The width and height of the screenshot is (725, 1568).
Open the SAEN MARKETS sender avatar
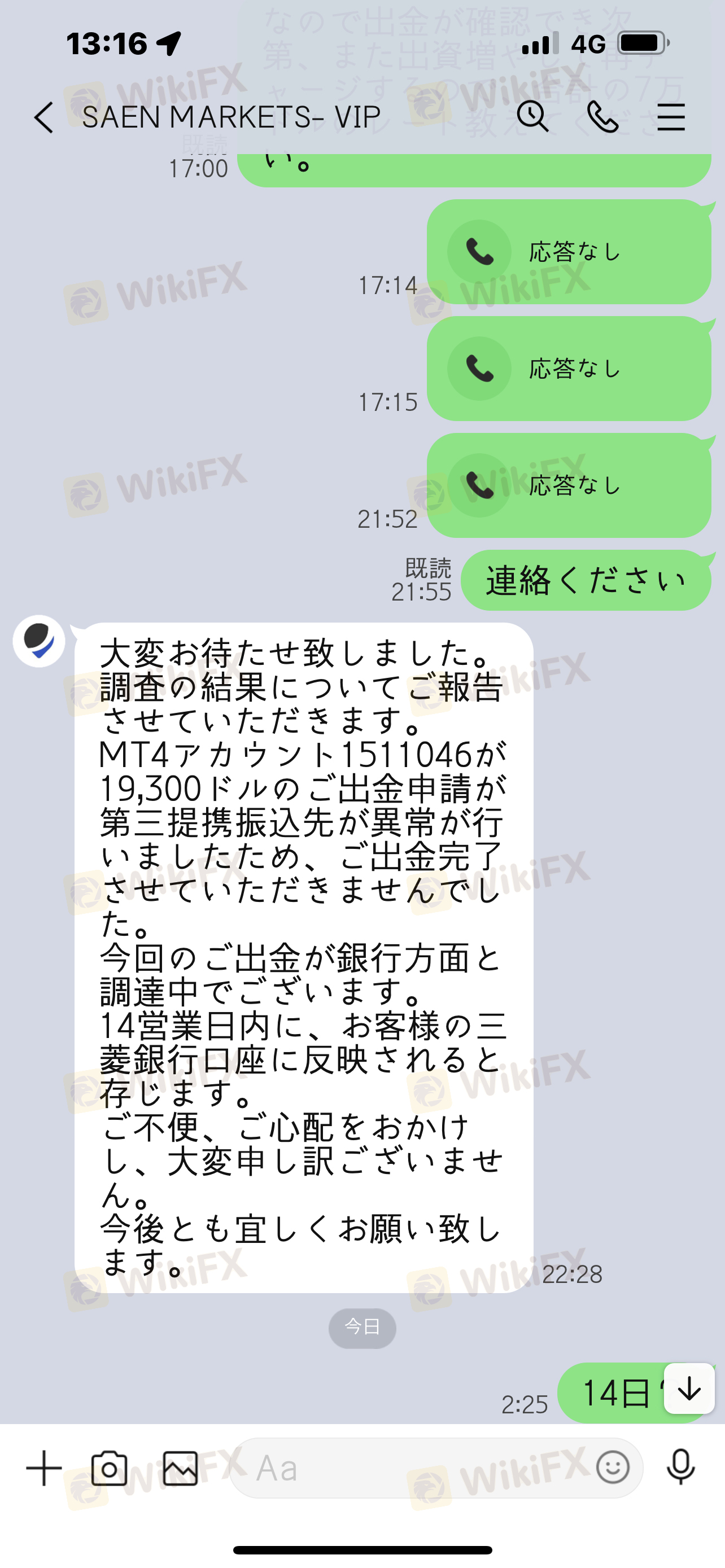(x=39, y=641)
